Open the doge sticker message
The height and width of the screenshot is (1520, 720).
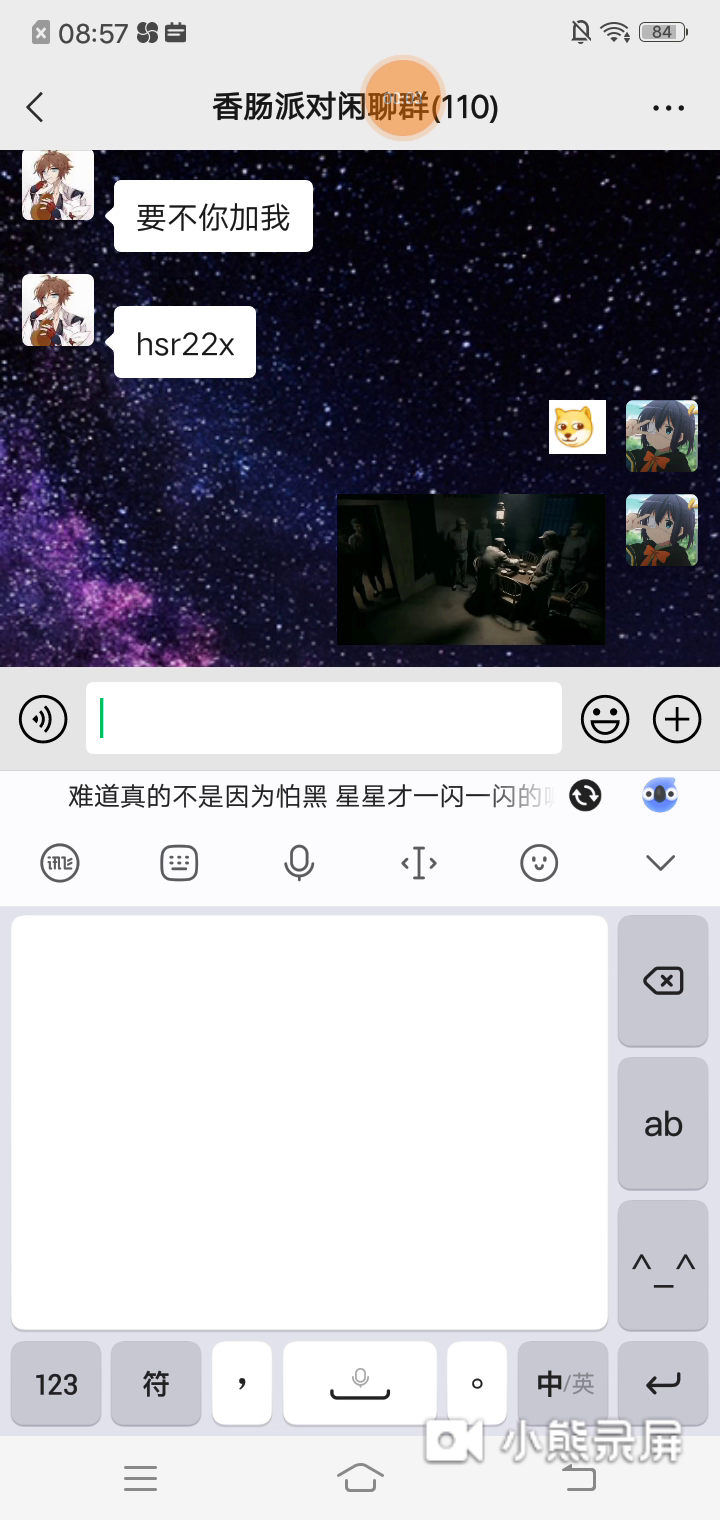577,427
